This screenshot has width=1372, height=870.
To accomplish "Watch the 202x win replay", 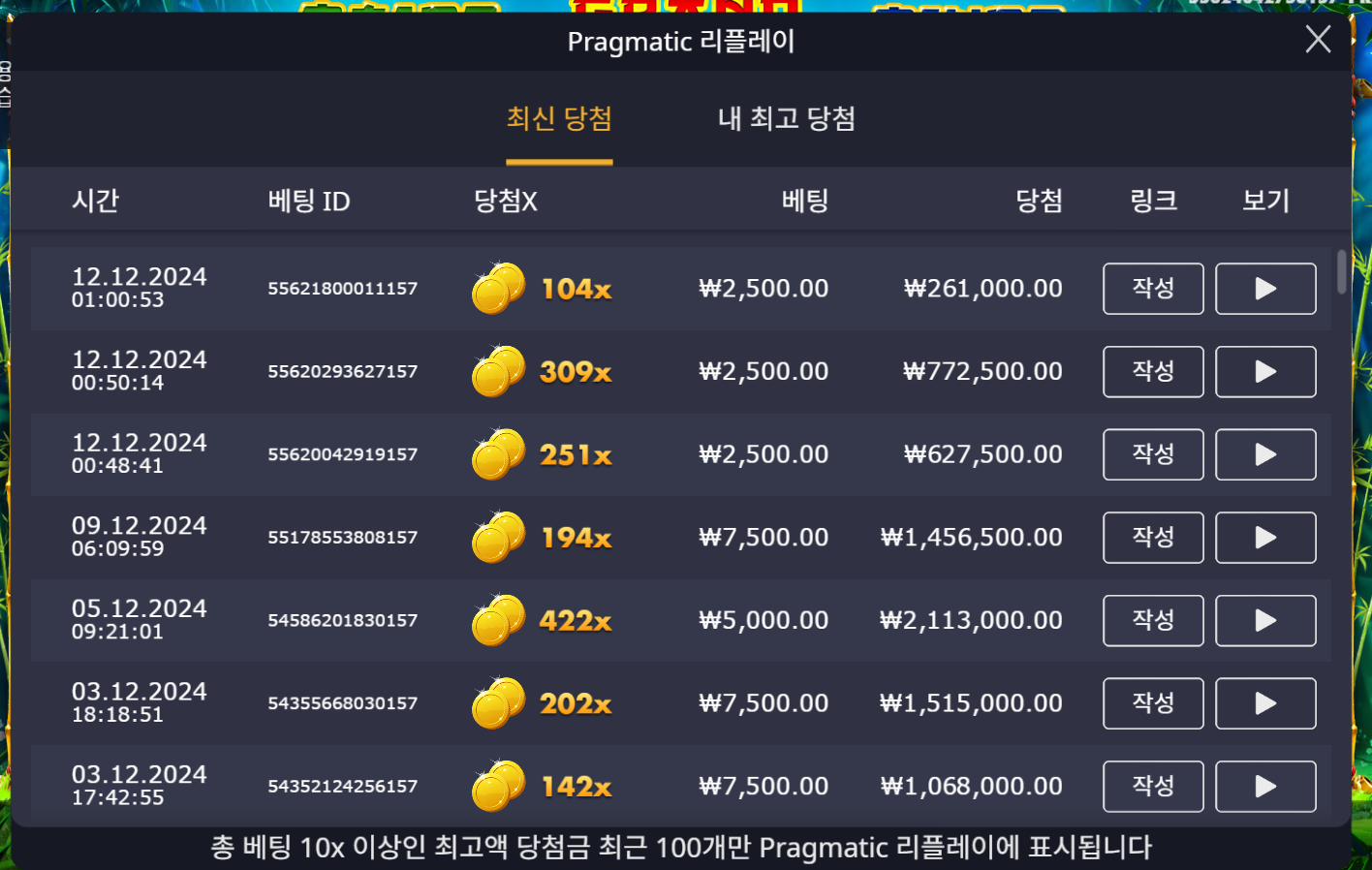I will (x=1265, y=703).
